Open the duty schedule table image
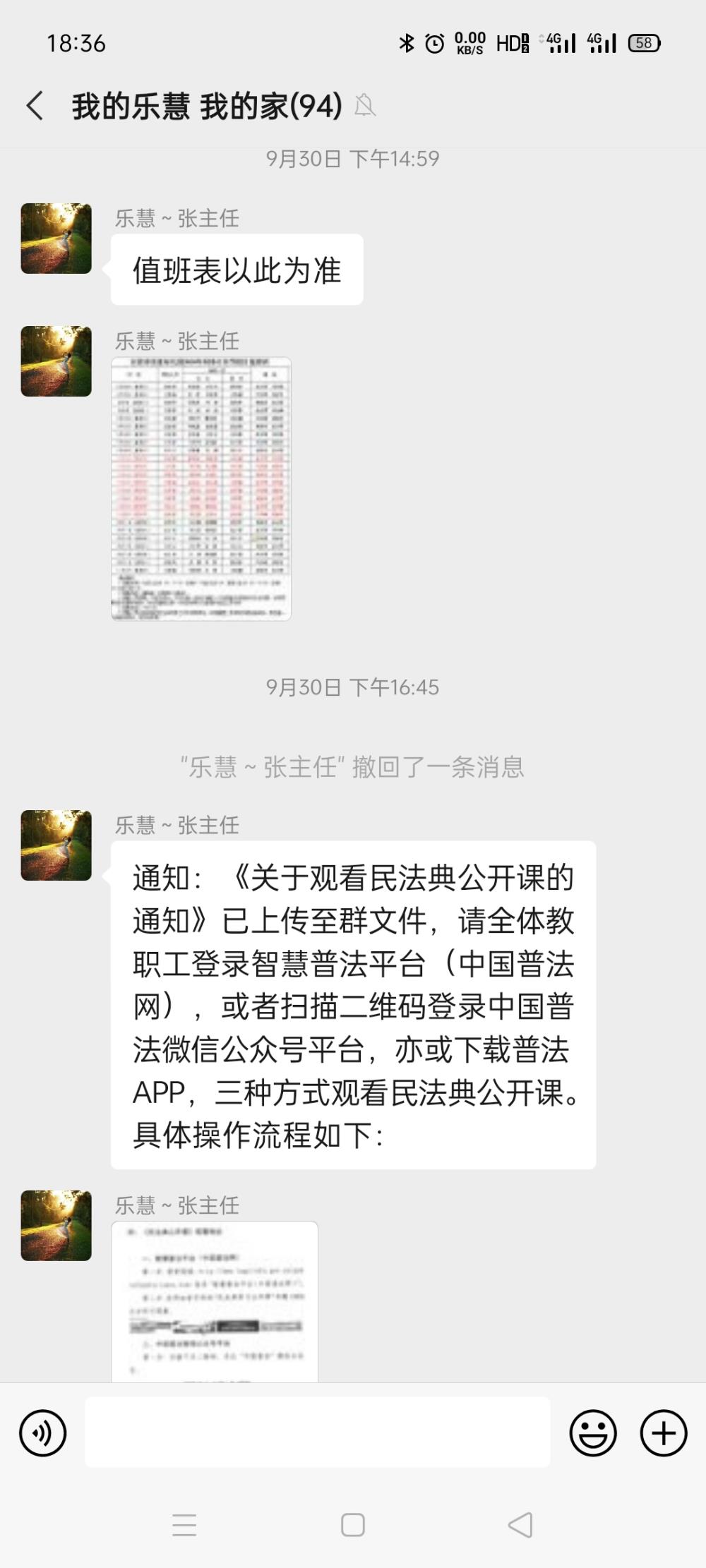This screenshot has width=706, height=1568. coord(201,489)
